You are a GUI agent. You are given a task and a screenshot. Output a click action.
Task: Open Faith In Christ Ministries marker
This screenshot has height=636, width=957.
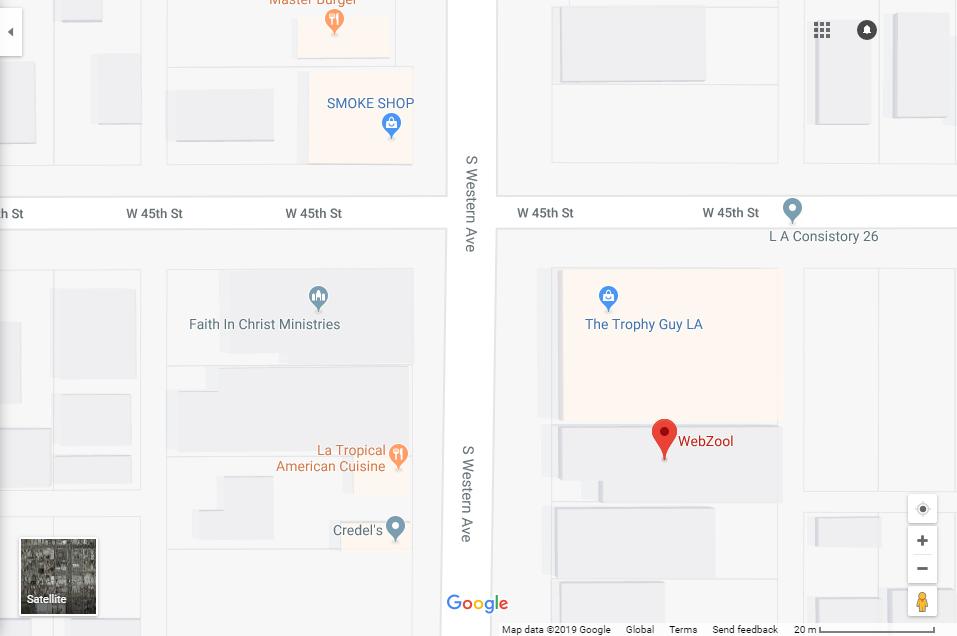pos(318,297)
